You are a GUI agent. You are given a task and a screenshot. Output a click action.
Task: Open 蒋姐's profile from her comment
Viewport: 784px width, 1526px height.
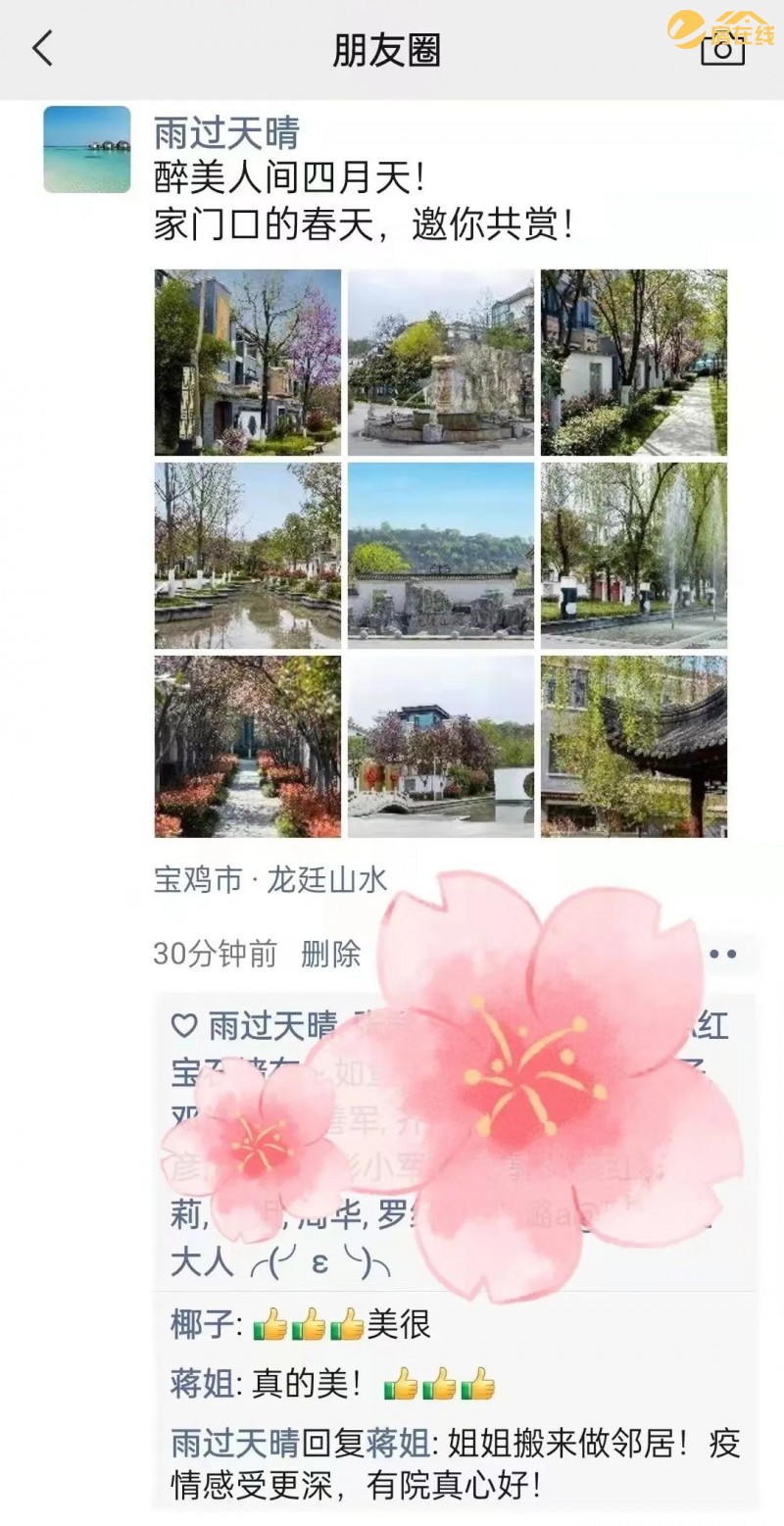[x=202, y=1384]
